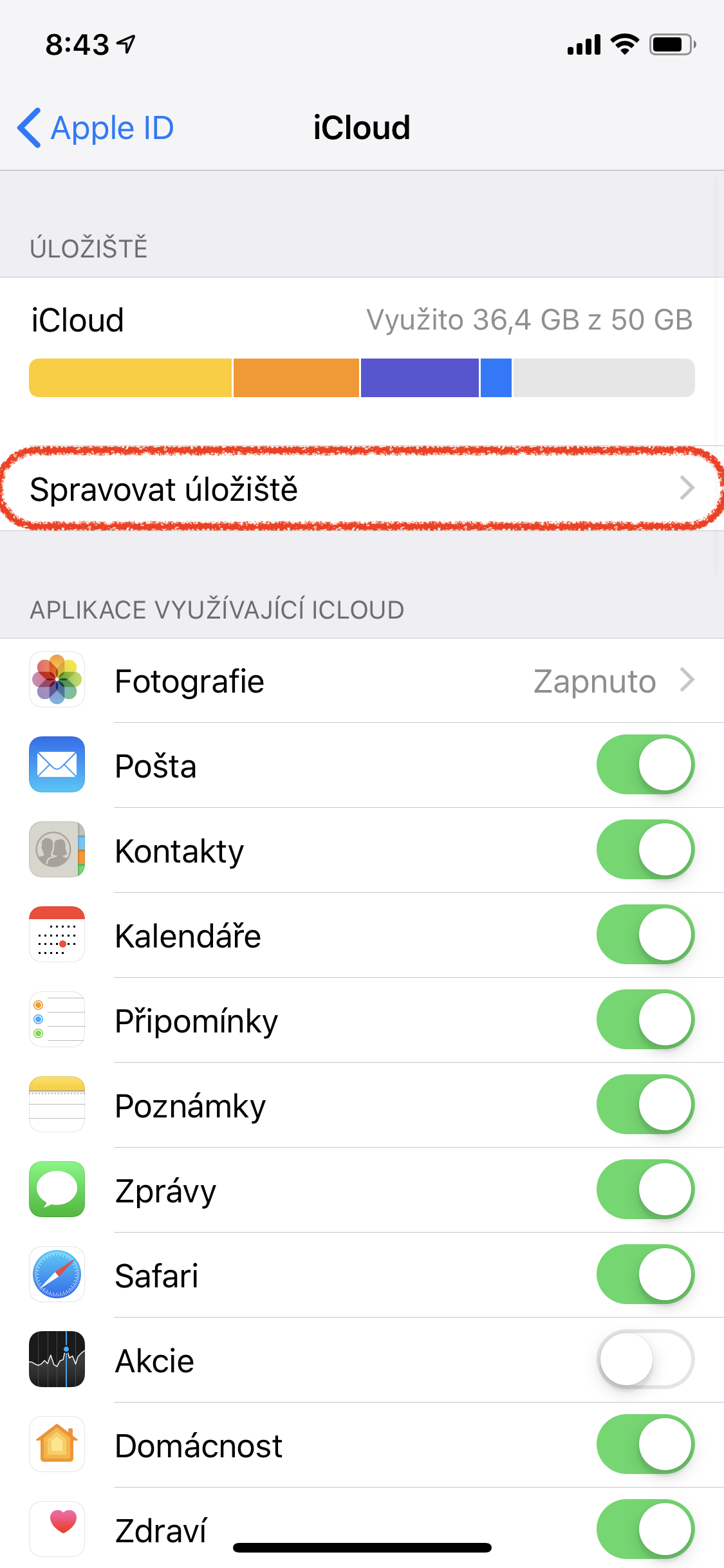Screen dimensions: 724x1568
Task: Open Fotografie settings via its chevron
Action: coord(687,680)
